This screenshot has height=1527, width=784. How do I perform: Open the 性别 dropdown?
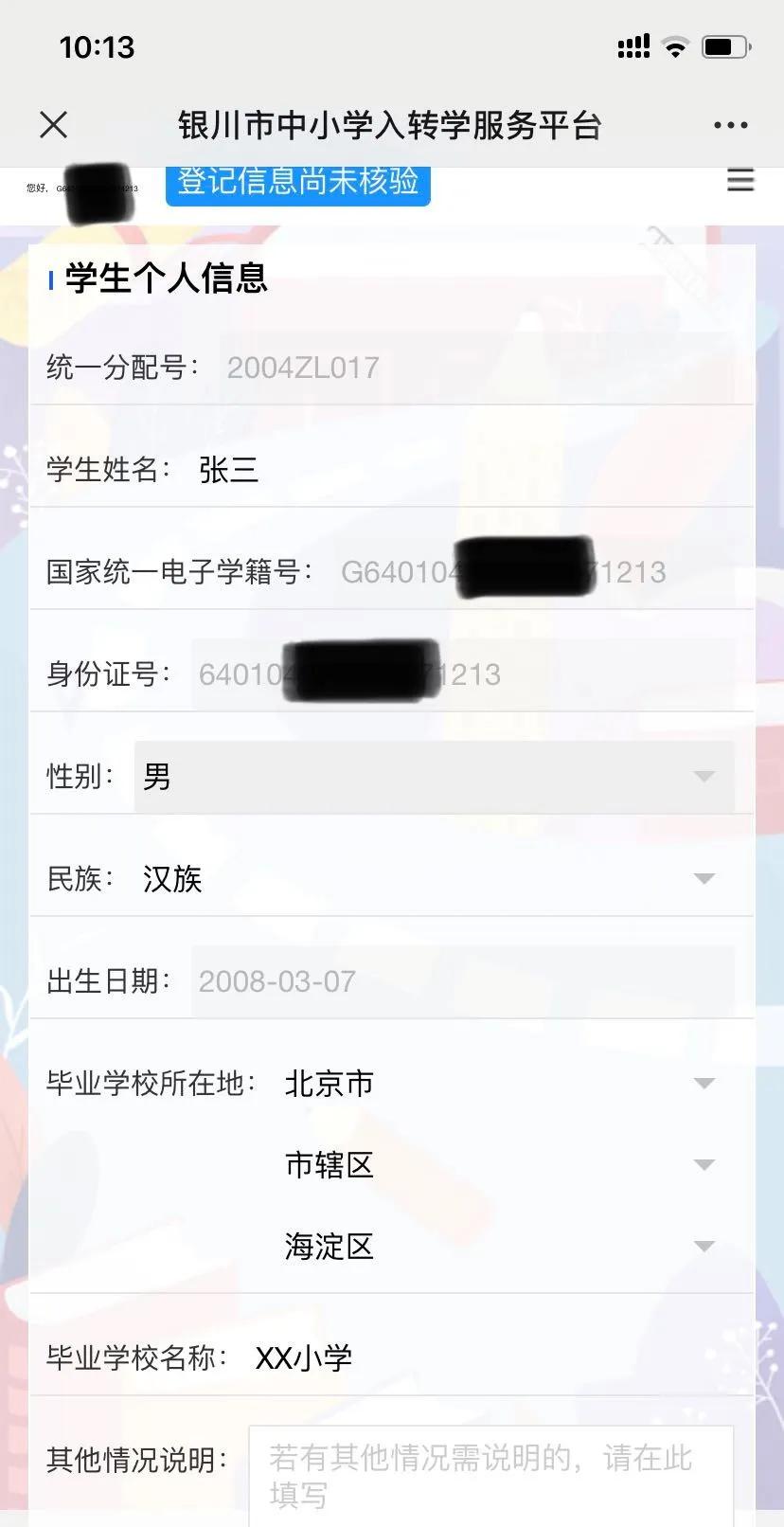(434, 777)
